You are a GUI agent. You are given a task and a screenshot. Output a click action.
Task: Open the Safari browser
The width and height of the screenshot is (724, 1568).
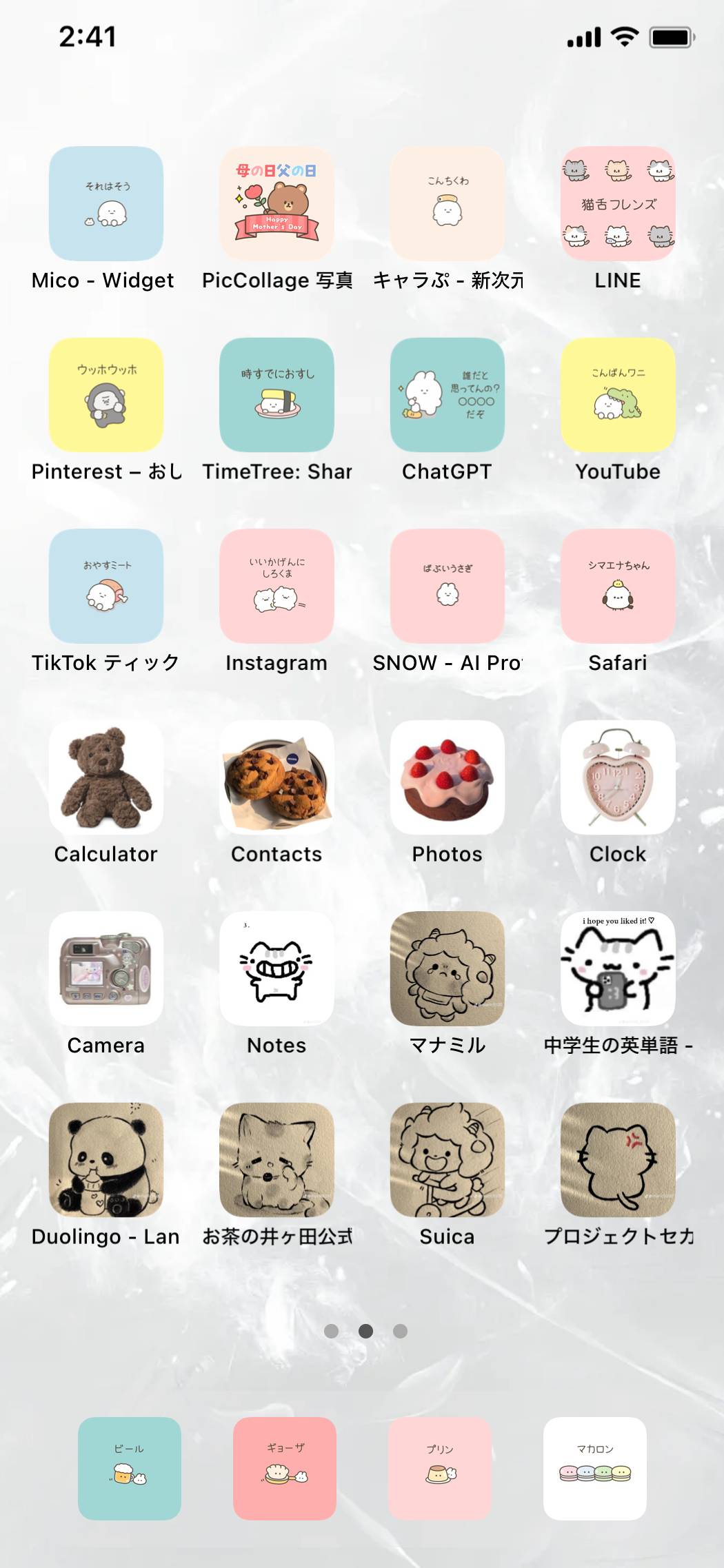pos(618,586)
